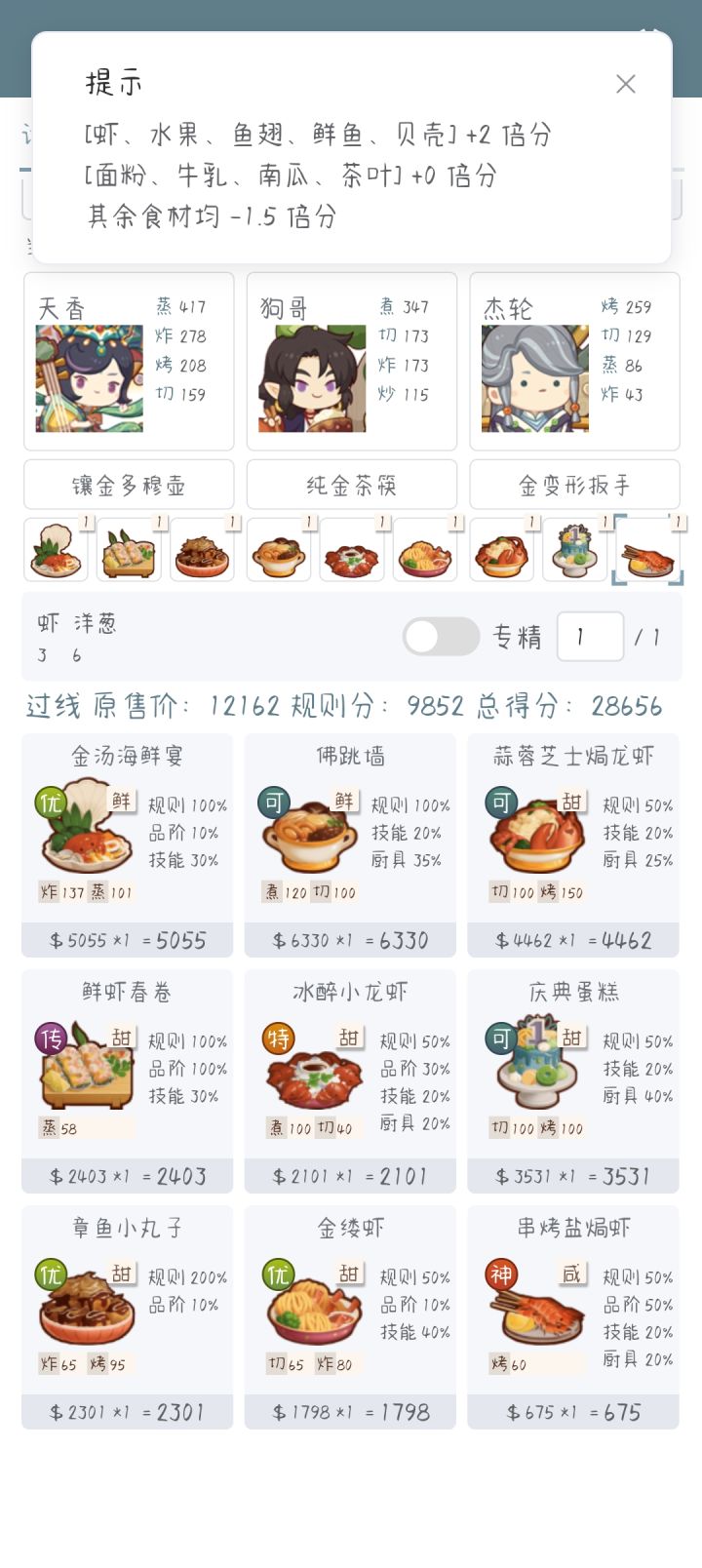Image resolution: width=702 pixels, height=1568 pixels.
Task: Open the 佛跳墙 recipe card
Action: [x=350, y=845]
